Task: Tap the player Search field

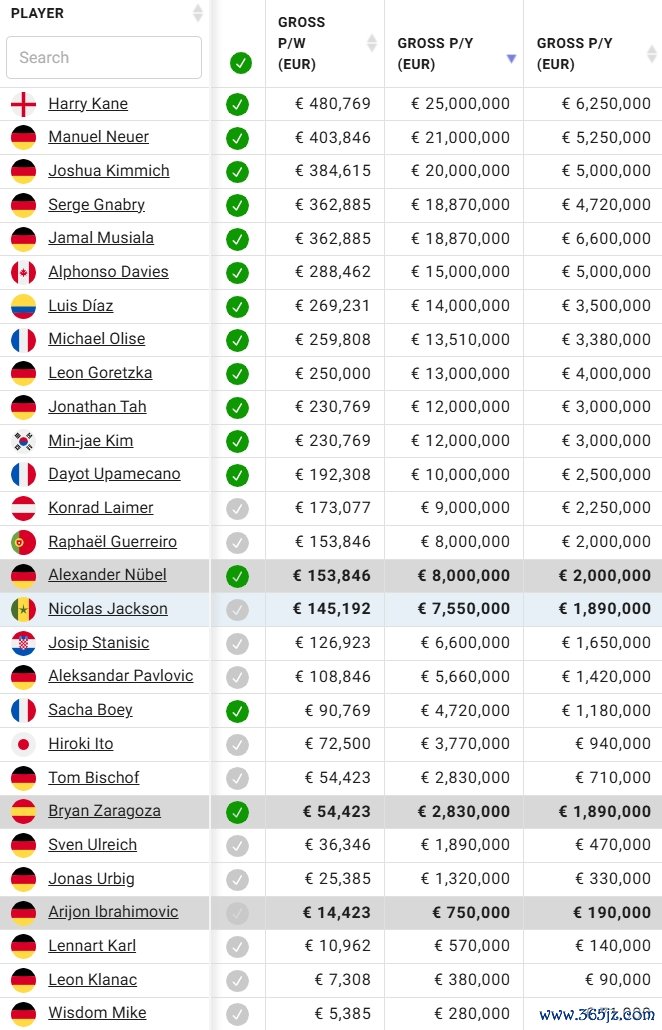Action: pos(103,58)
